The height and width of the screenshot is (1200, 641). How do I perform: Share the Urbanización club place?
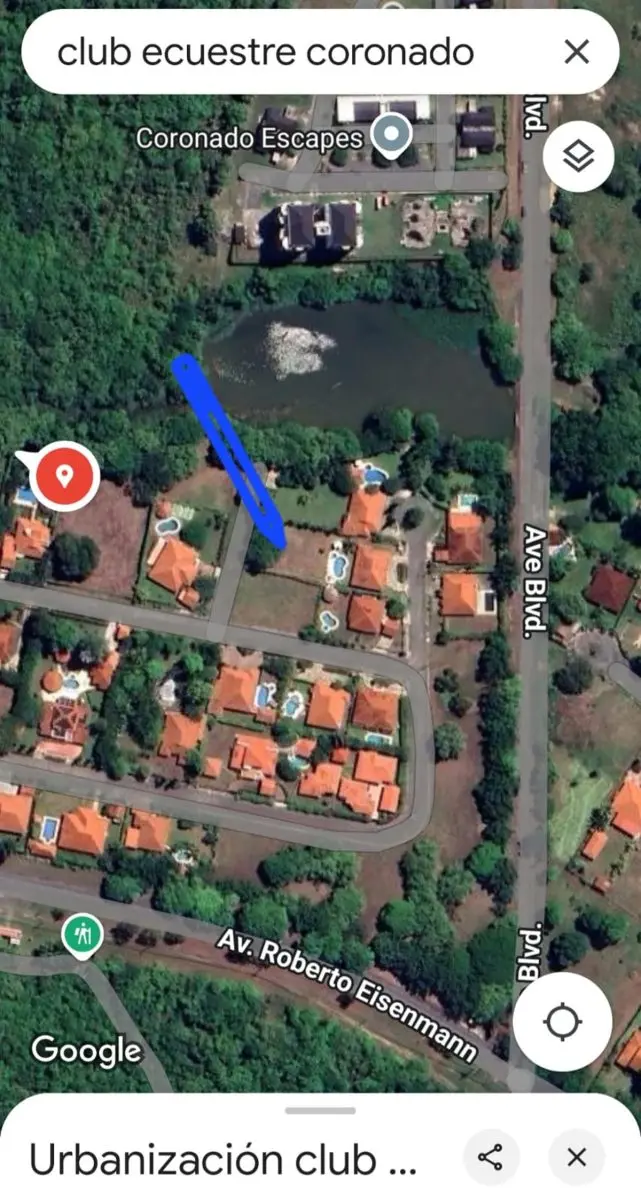(x=490, y=1158)
